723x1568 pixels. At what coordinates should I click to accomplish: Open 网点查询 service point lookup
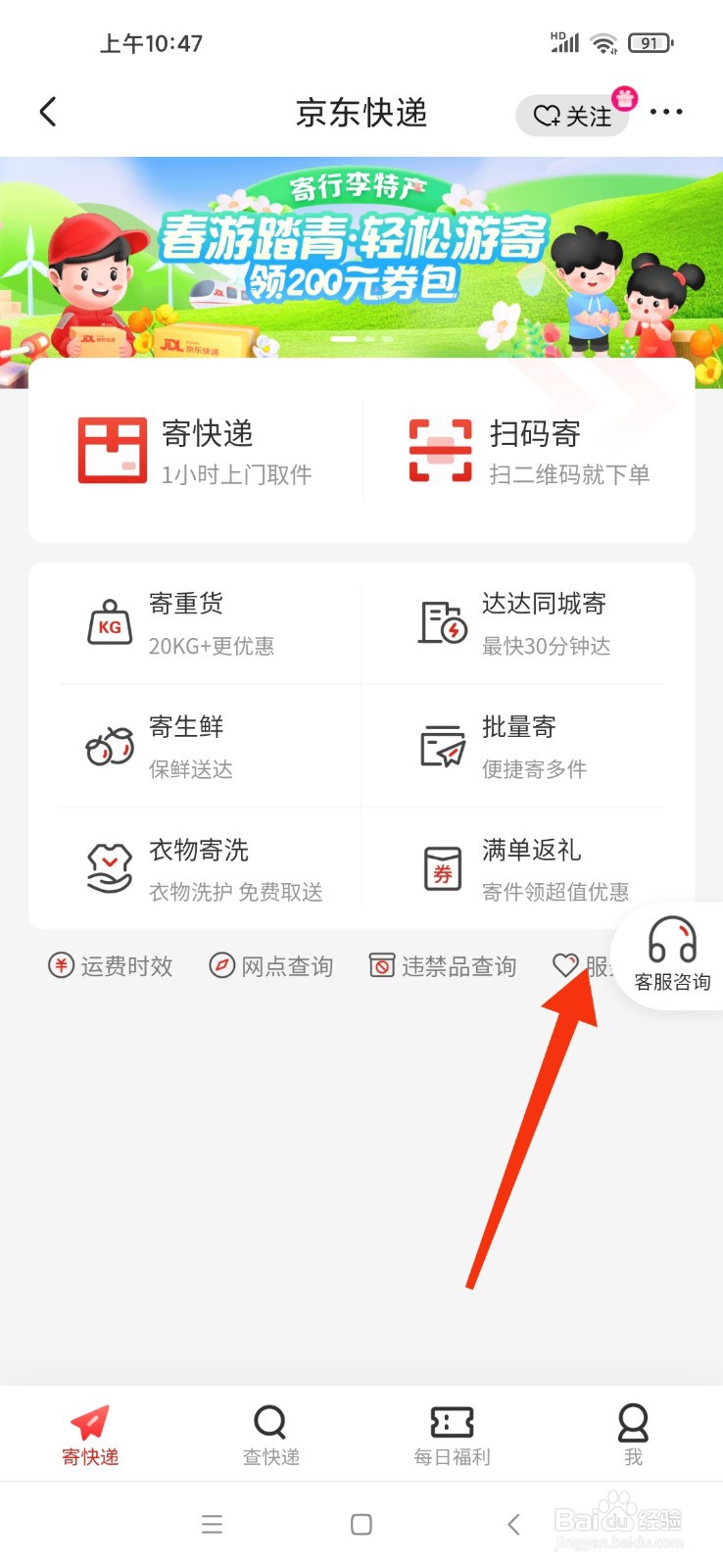[x=271, y=965]
